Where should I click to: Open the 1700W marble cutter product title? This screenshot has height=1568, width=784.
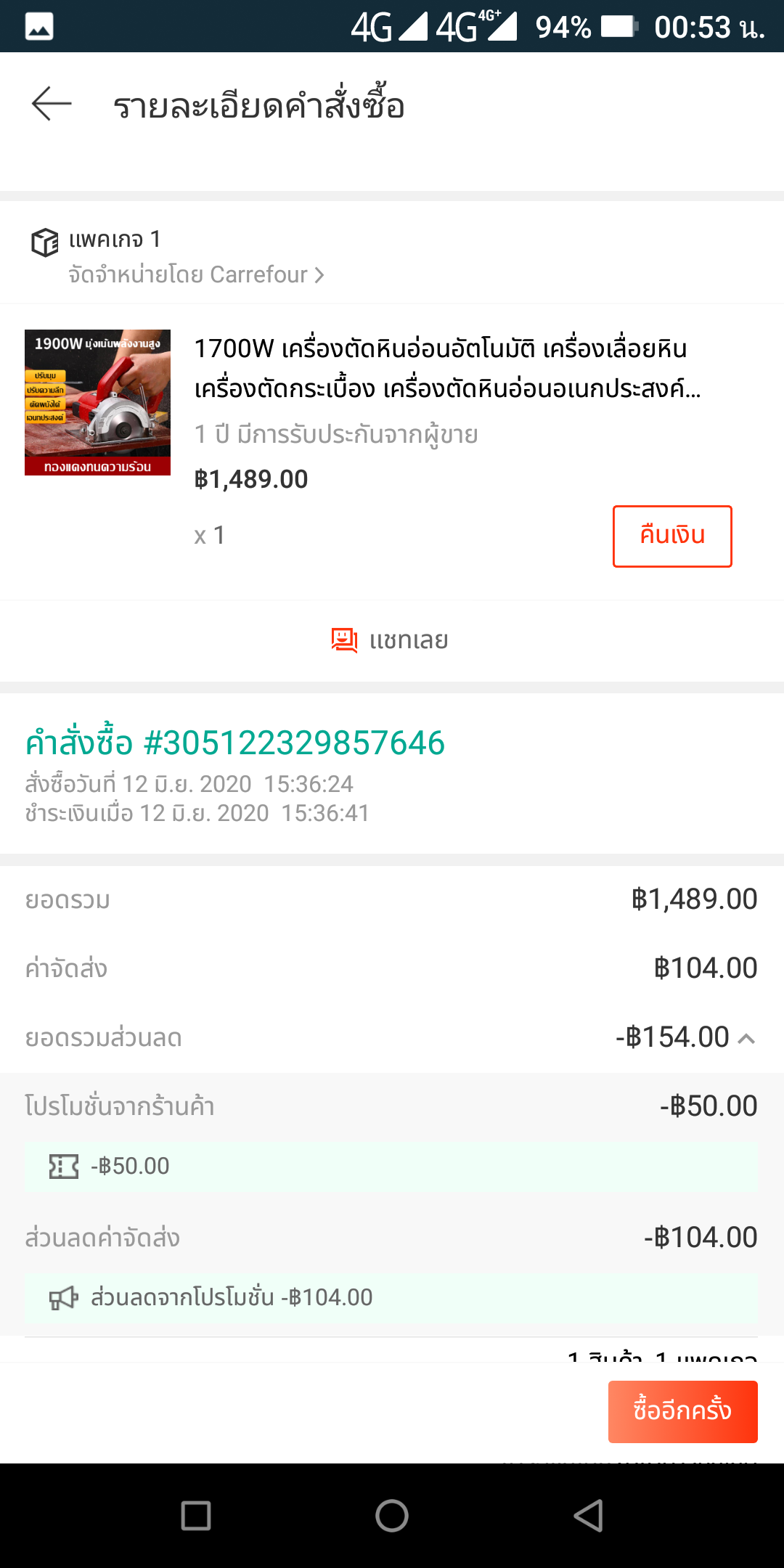coord(446,369)
